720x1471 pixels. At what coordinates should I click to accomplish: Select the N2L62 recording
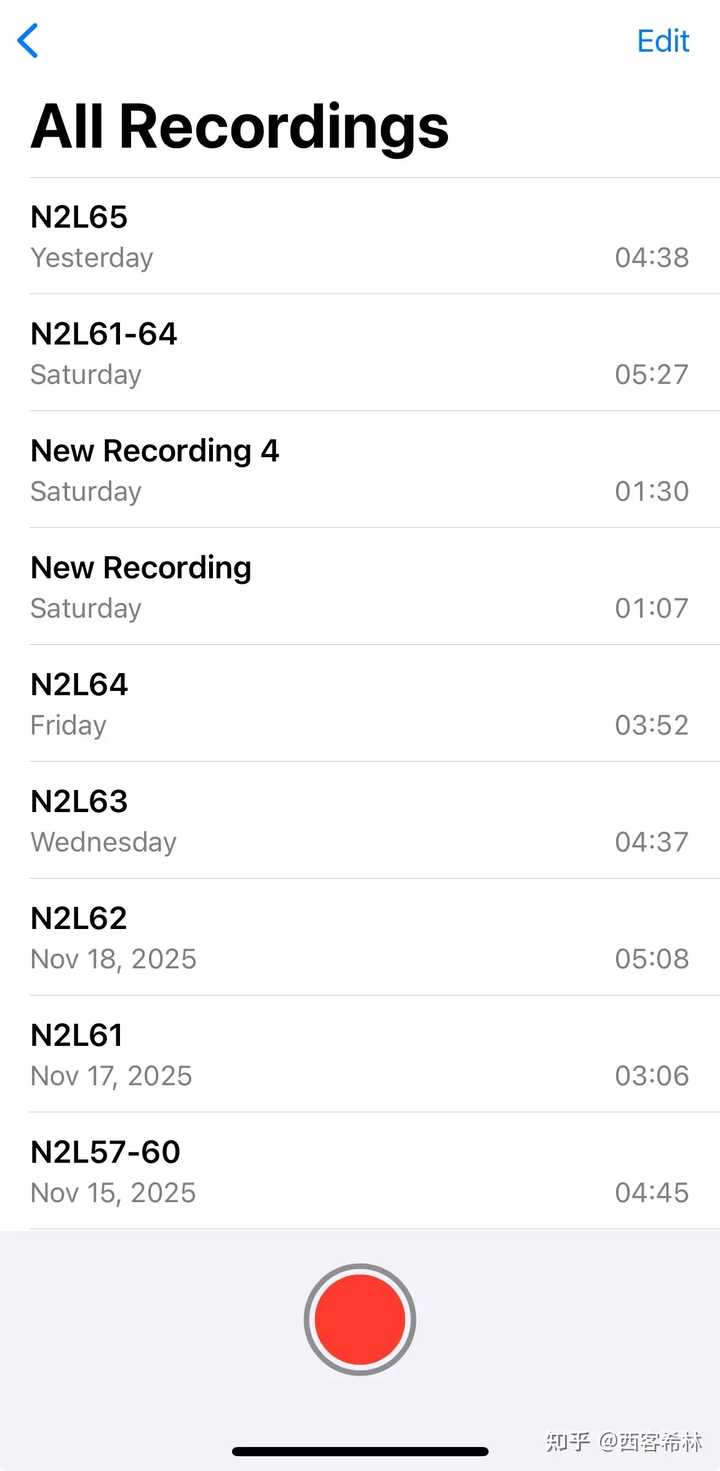click(x=360, y=938)
